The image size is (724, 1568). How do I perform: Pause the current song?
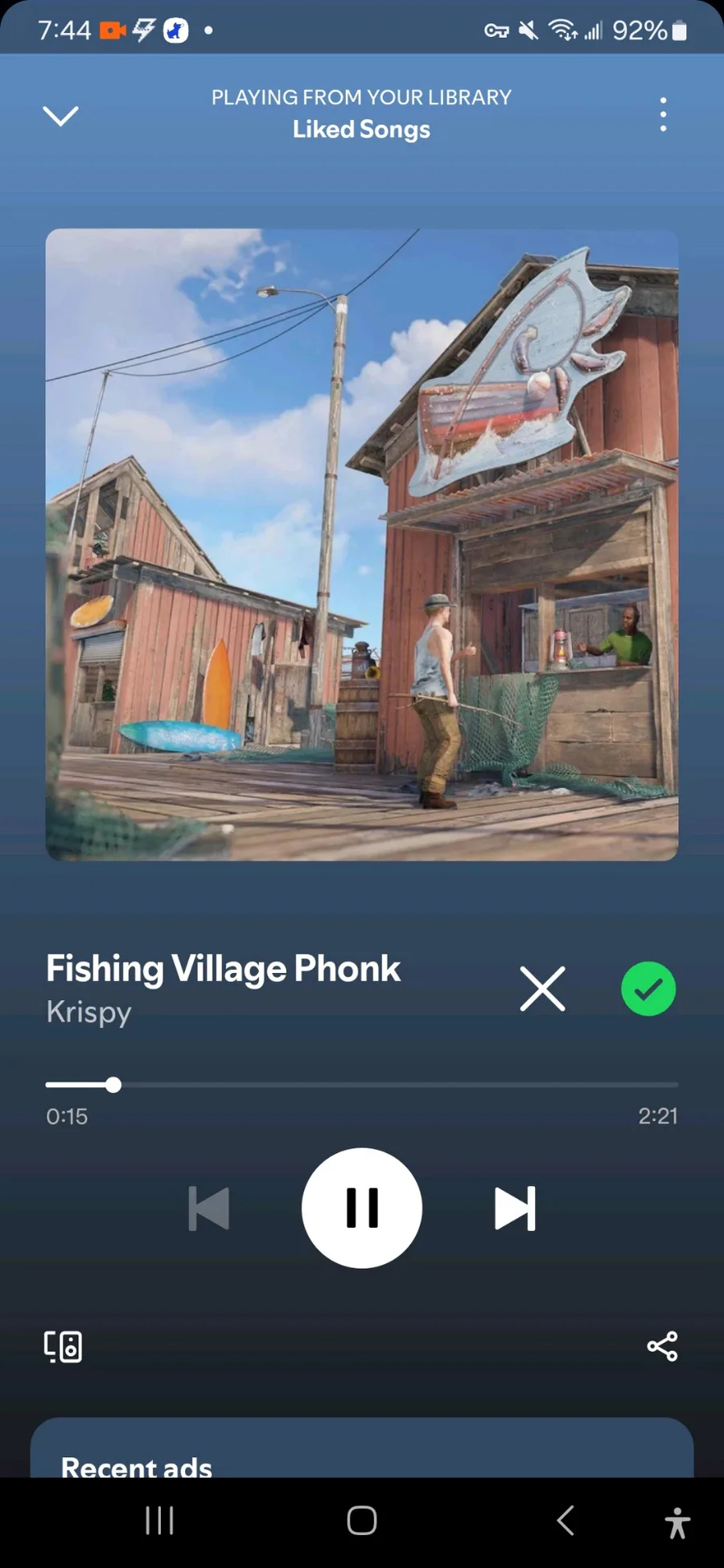[x=362, y=1208]
